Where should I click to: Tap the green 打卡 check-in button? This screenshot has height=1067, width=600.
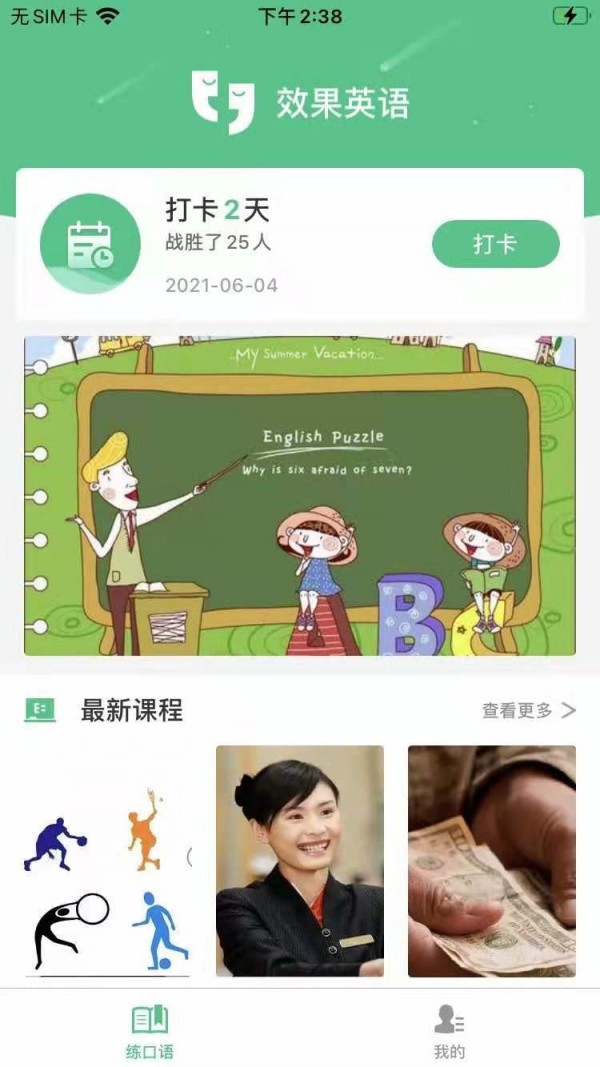coord(495,244)
